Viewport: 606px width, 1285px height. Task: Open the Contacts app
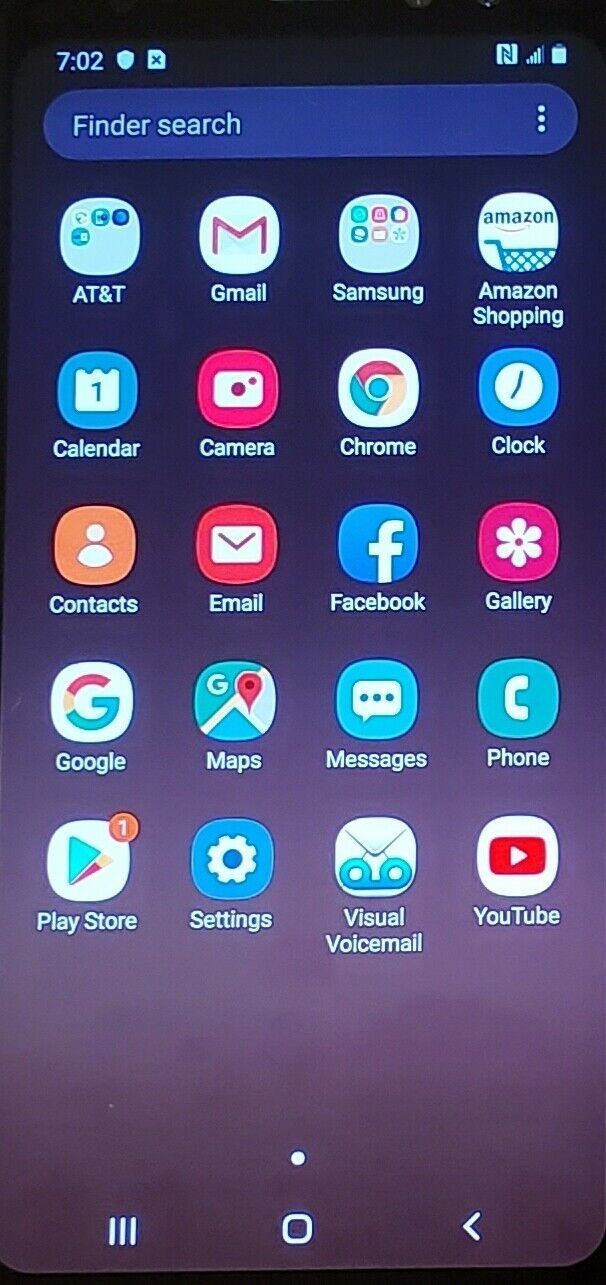coord(95,546)
